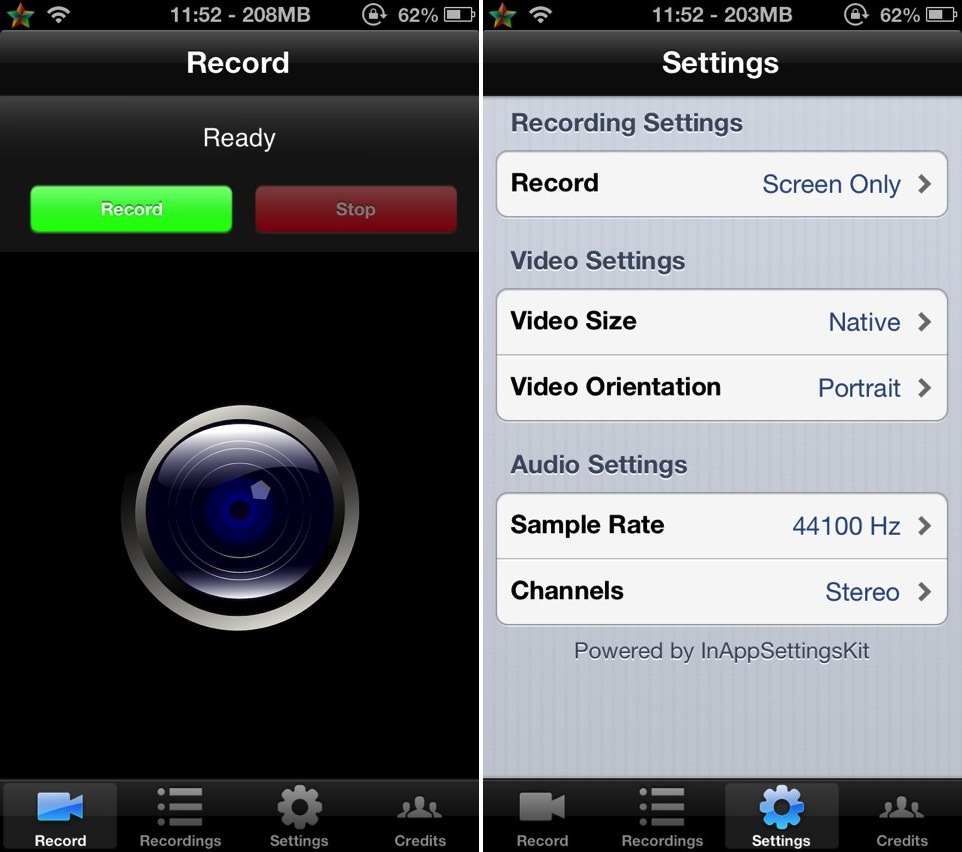The height and width of the screenshot is (852, 962).
Task: Adjust the Sample Rate setting
Action: pyautogui.click(x=721, y=526)
